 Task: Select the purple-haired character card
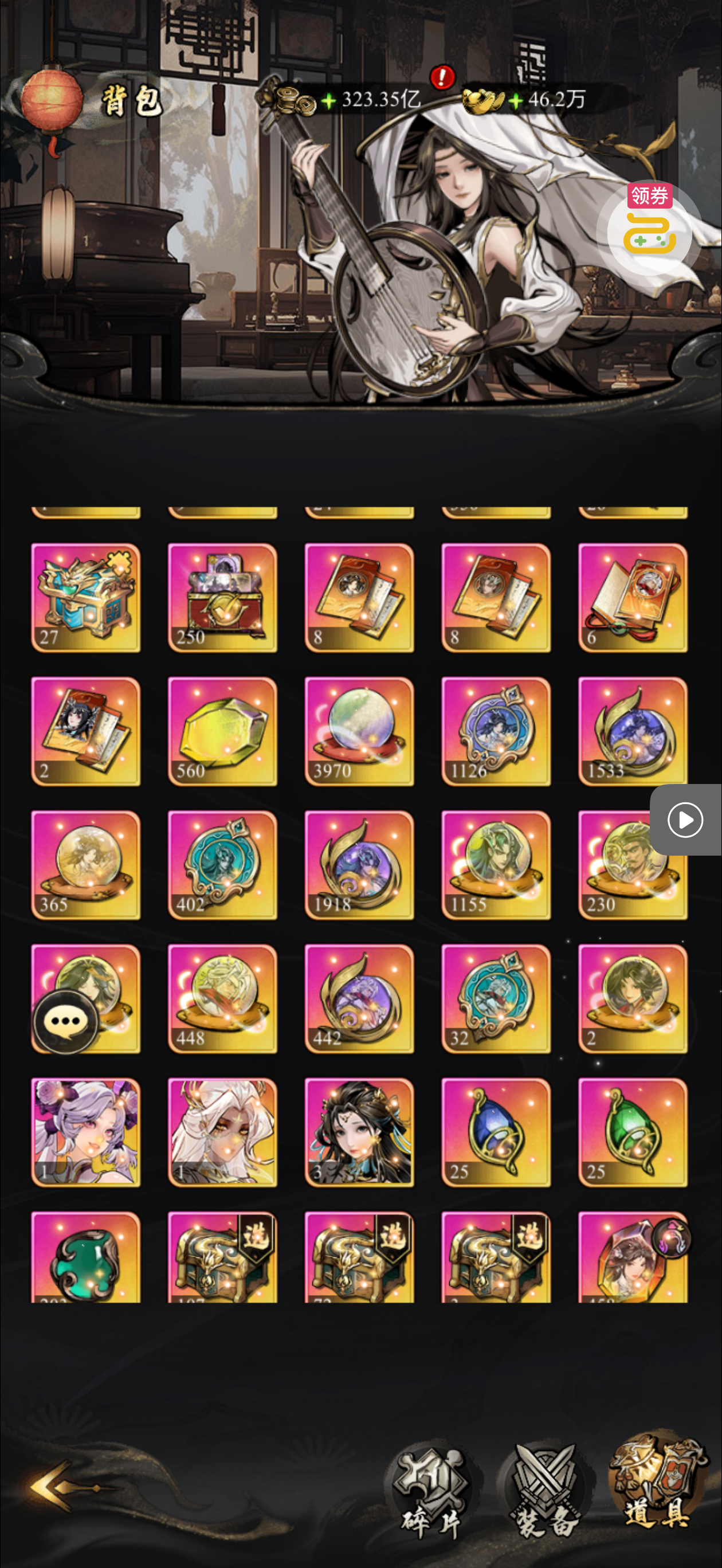click(x=86, y=1132)
